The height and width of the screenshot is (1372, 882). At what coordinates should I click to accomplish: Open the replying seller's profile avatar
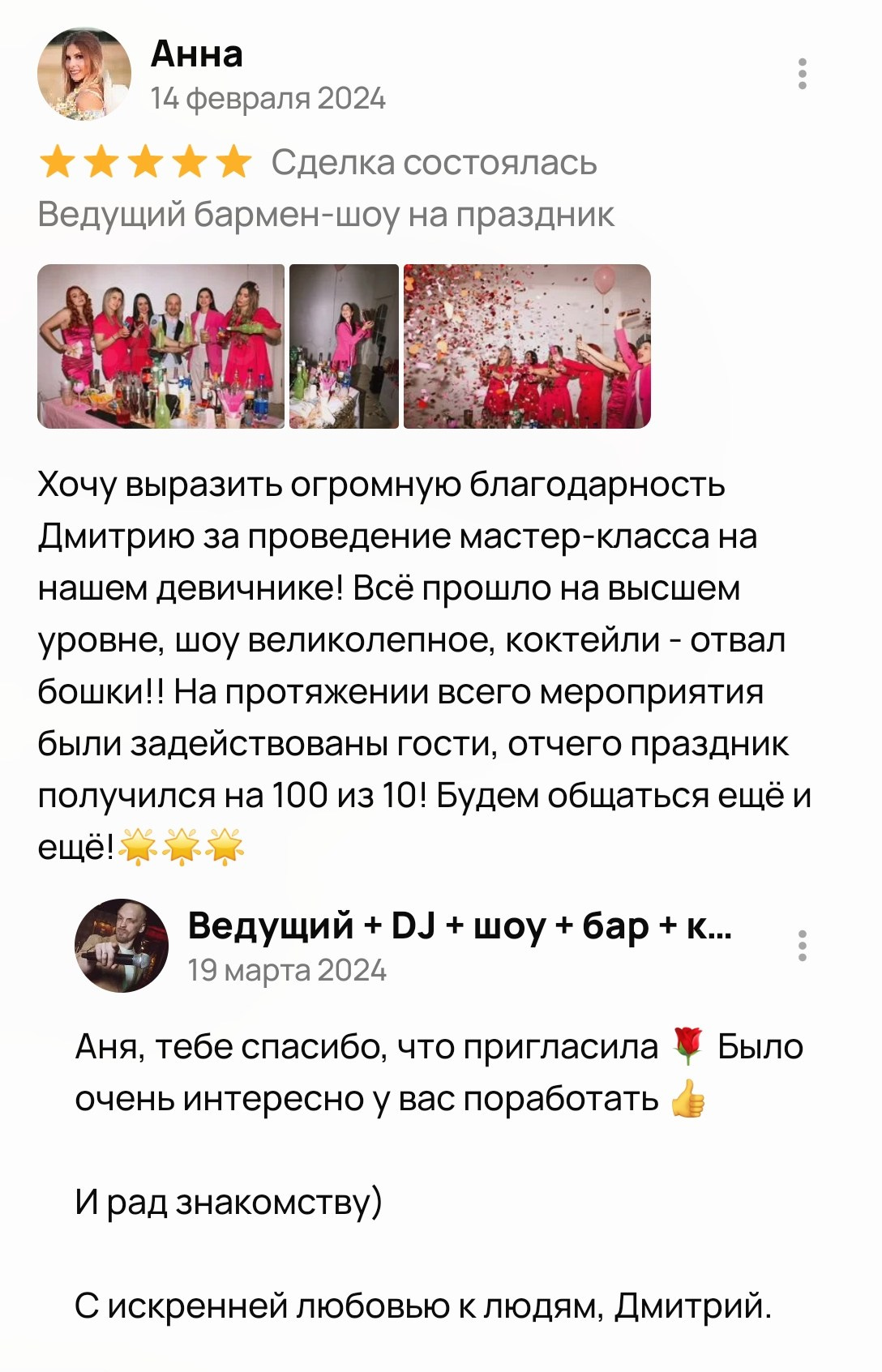point(122,946)
